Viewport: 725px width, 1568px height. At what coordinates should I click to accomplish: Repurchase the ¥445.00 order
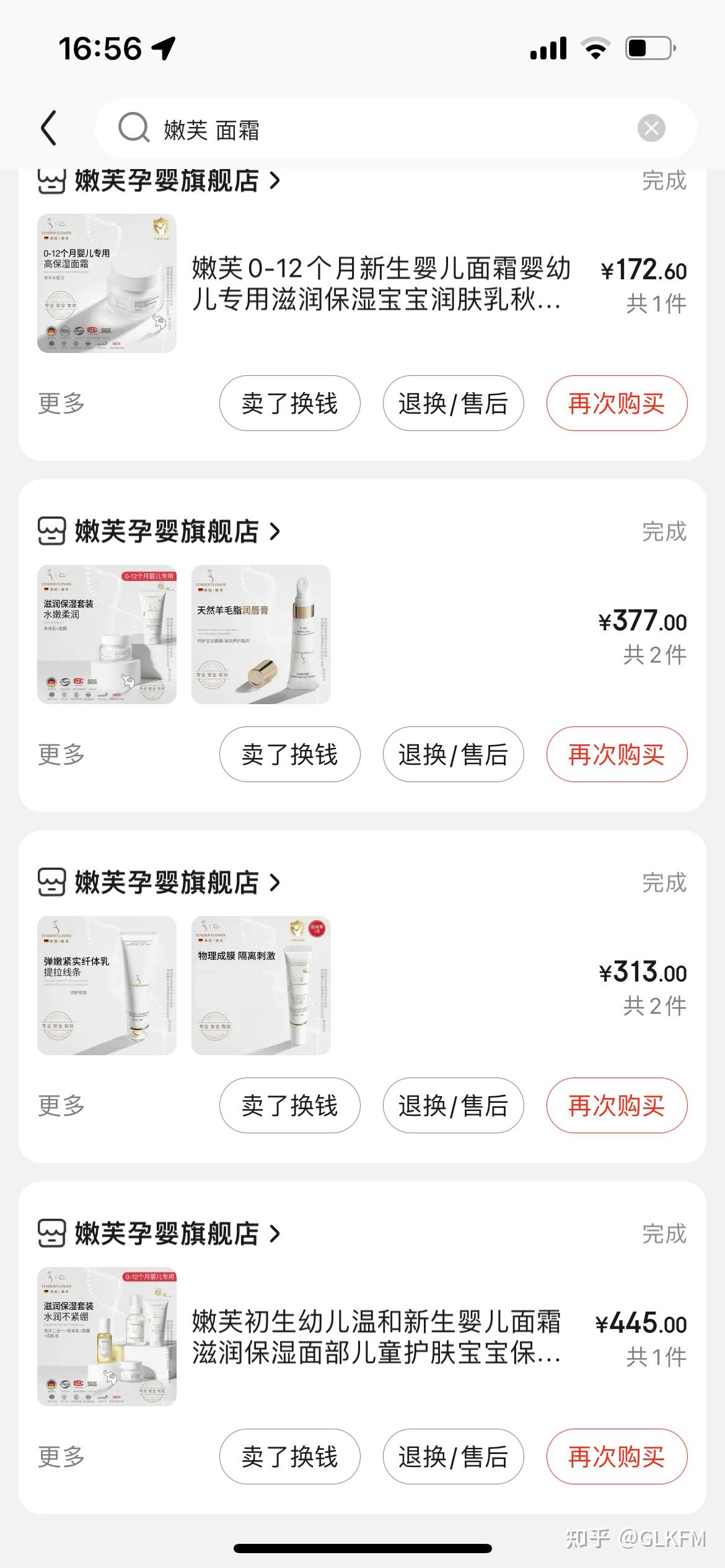pos(617,1457)
